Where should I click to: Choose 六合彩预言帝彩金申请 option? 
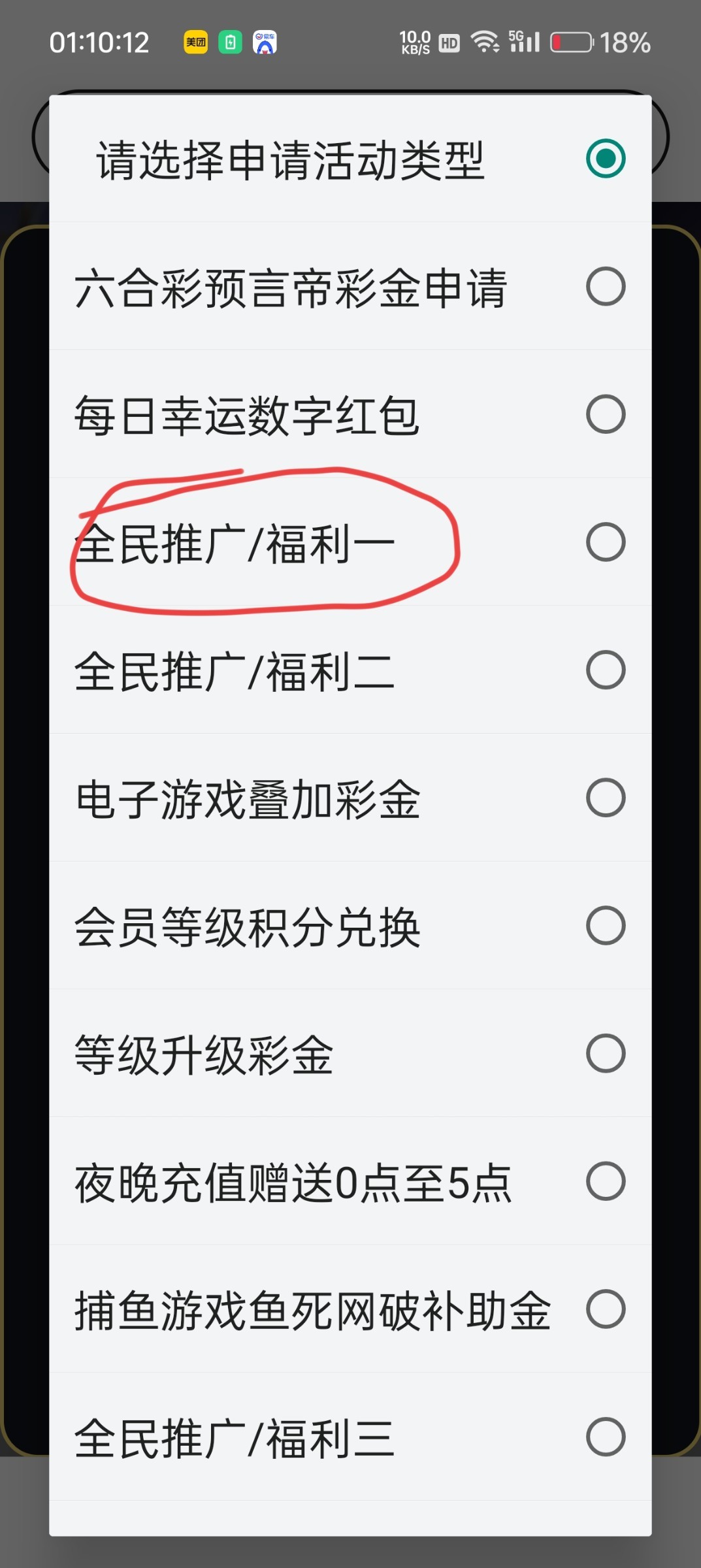(x=350, y=287)
